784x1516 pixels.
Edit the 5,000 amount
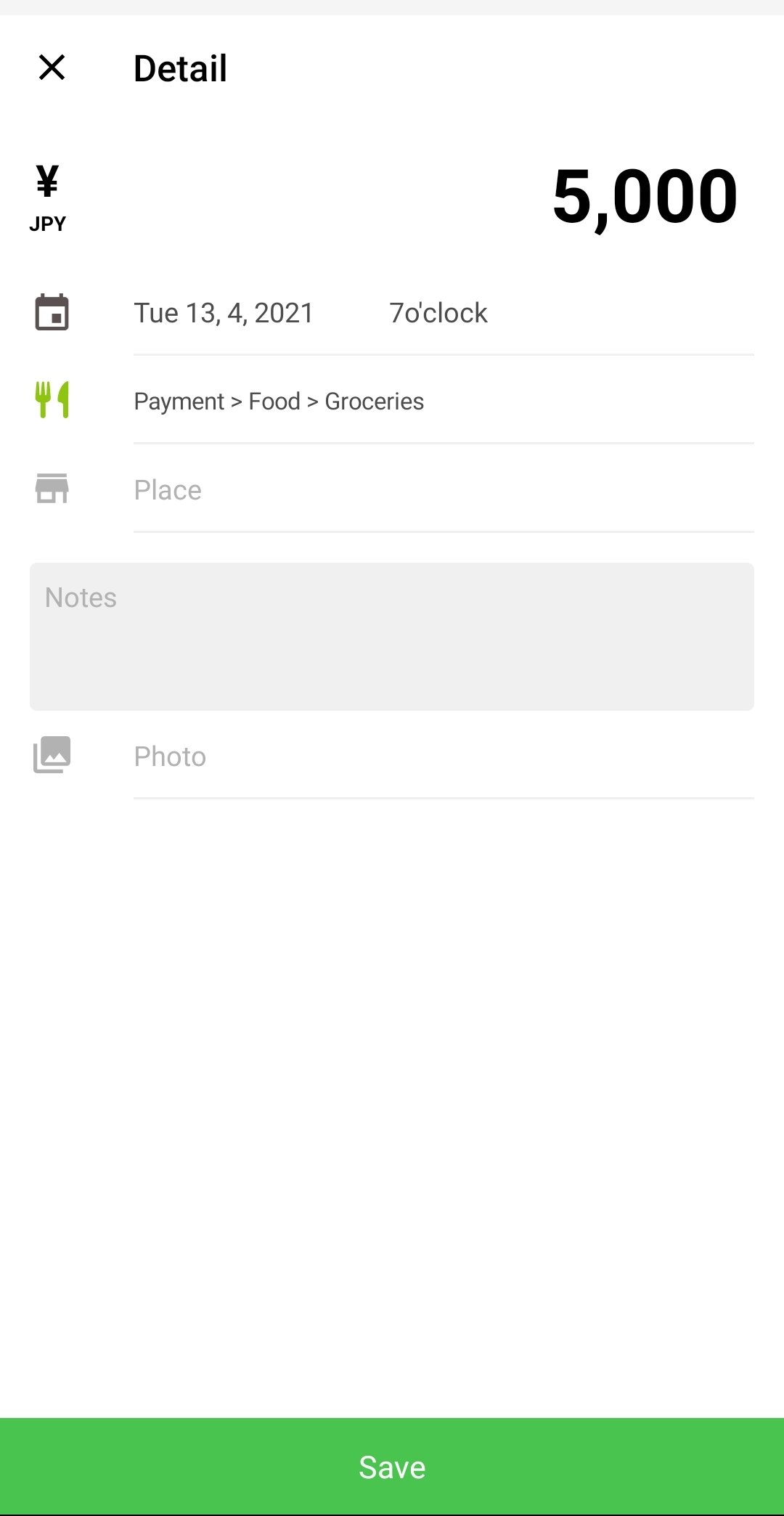[645, 197]
